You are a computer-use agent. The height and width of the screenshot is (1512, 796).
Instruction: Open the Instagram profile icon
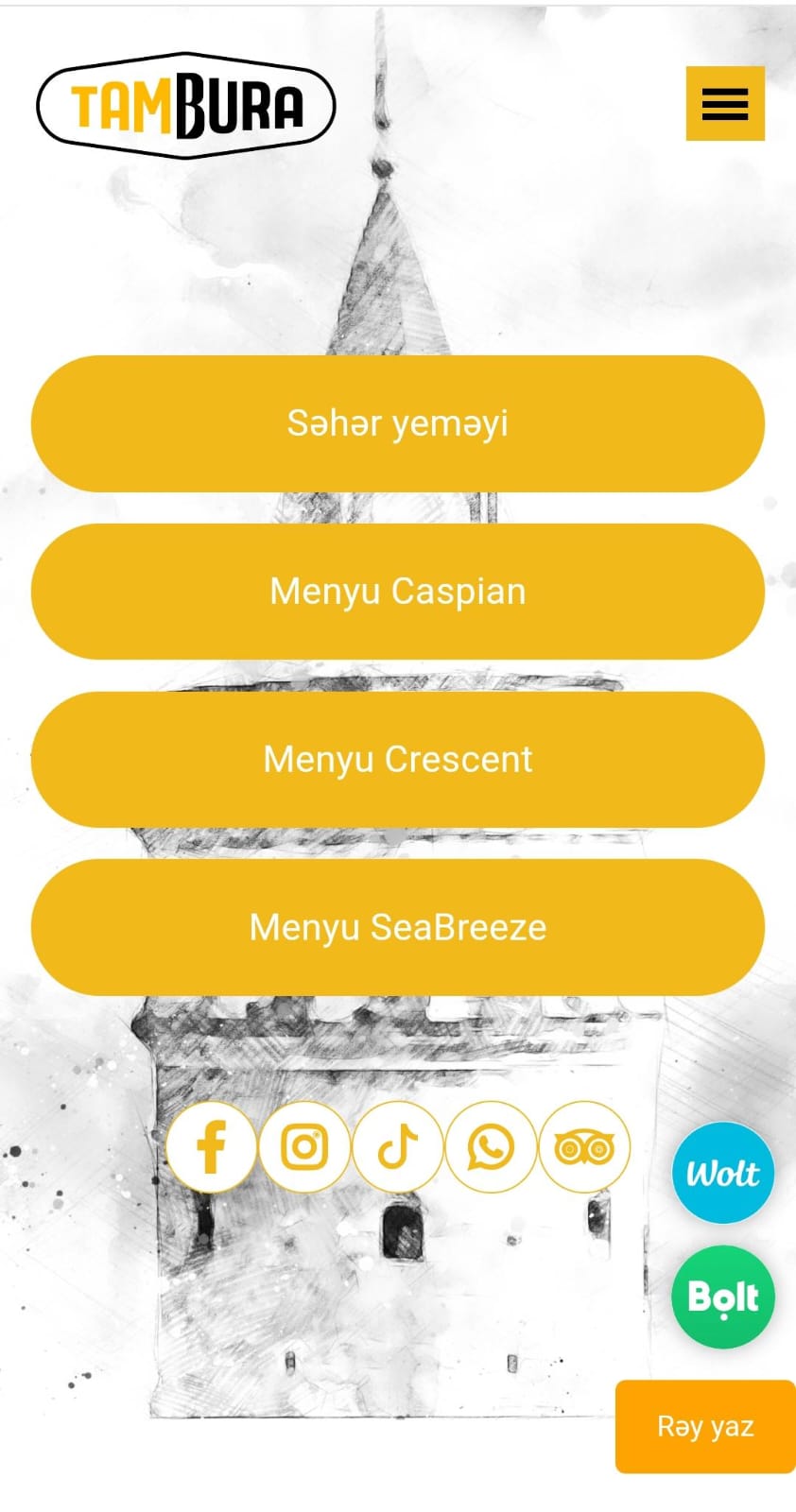(304, 1147)
